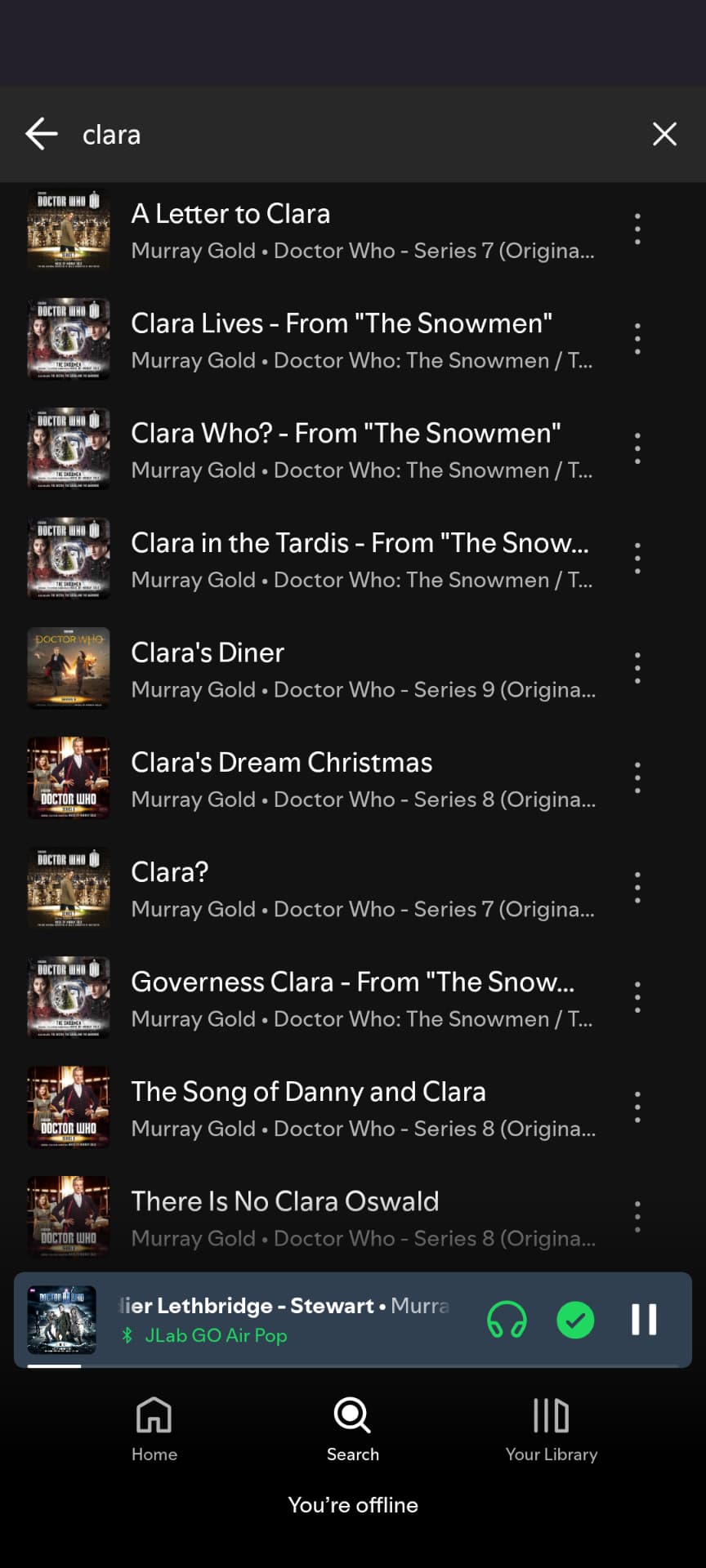
Task: Play "There Is No Clara Oswald"
Action: [319, 1217]
